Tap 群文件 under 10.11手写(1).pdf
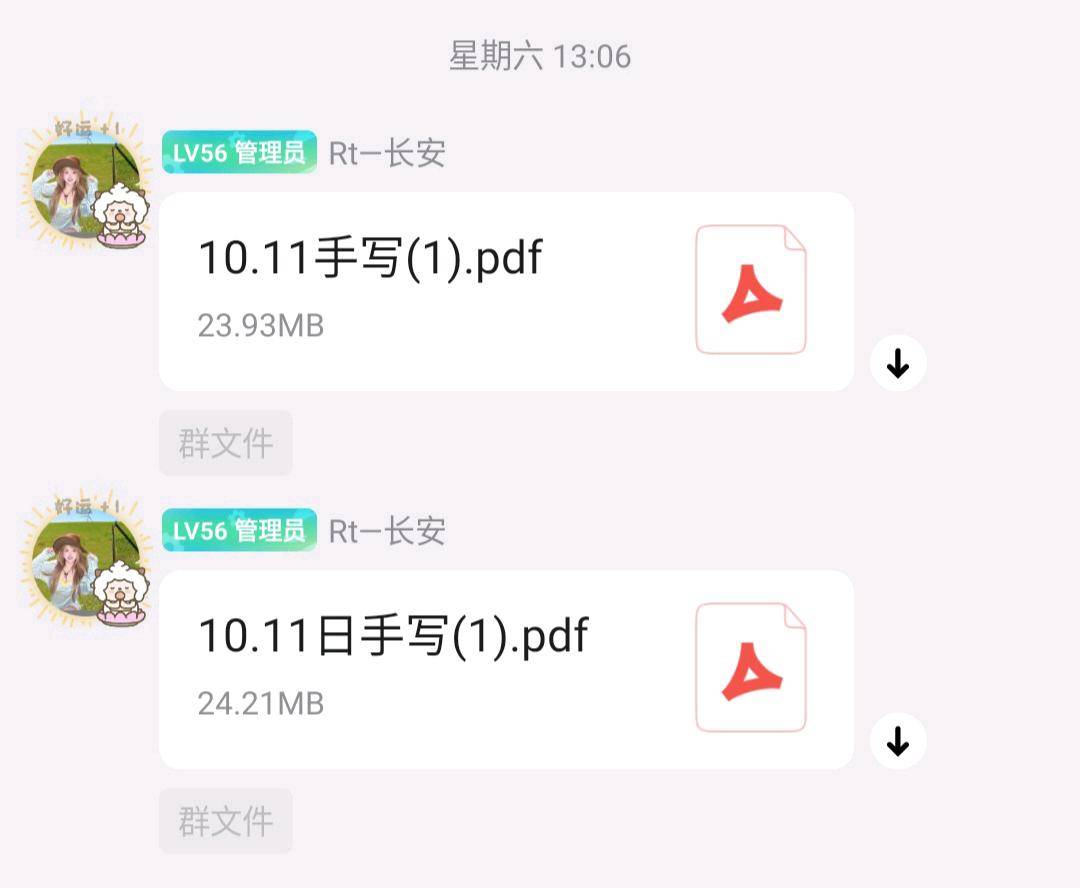Viewport: 1080px width, 888px height. pos(226,443)
